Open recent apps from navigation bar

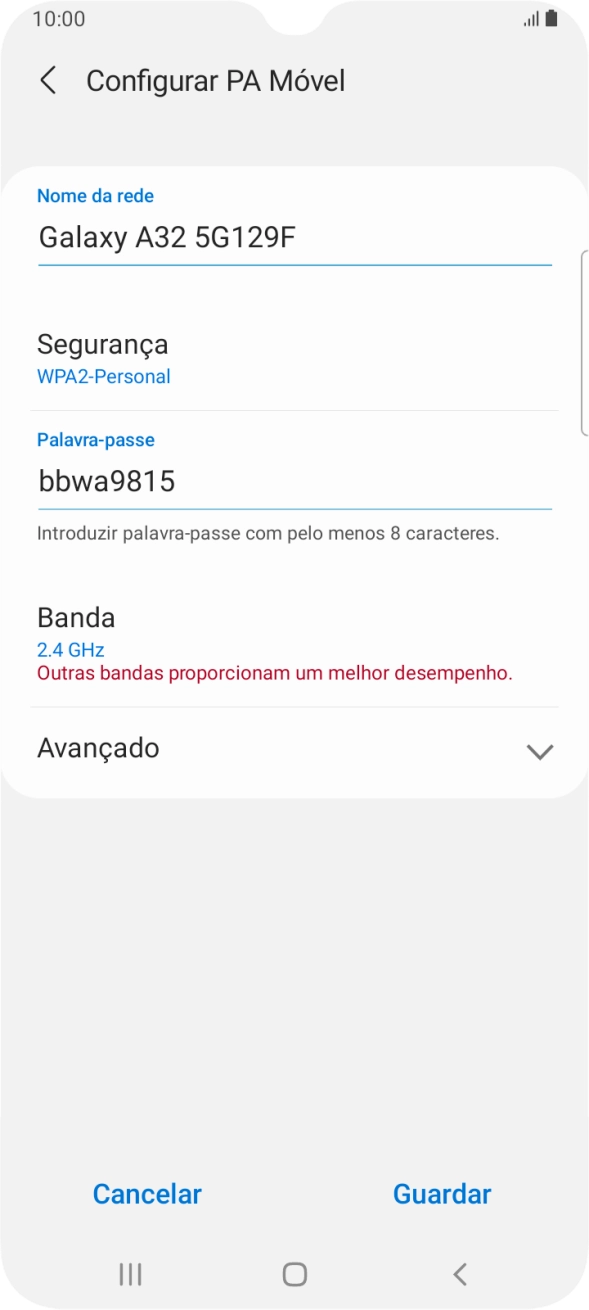[x=130, y=1274]
